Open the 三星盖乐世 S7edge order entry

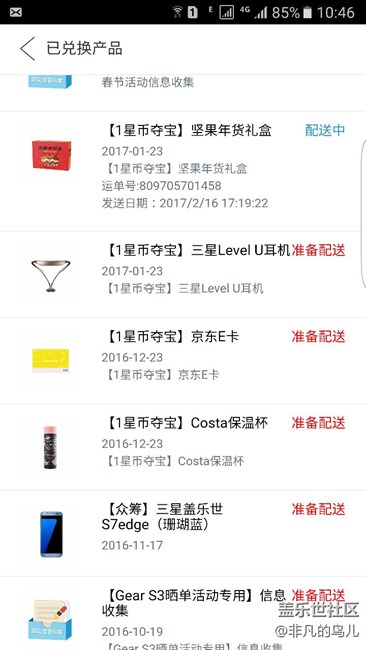(183, 533)
